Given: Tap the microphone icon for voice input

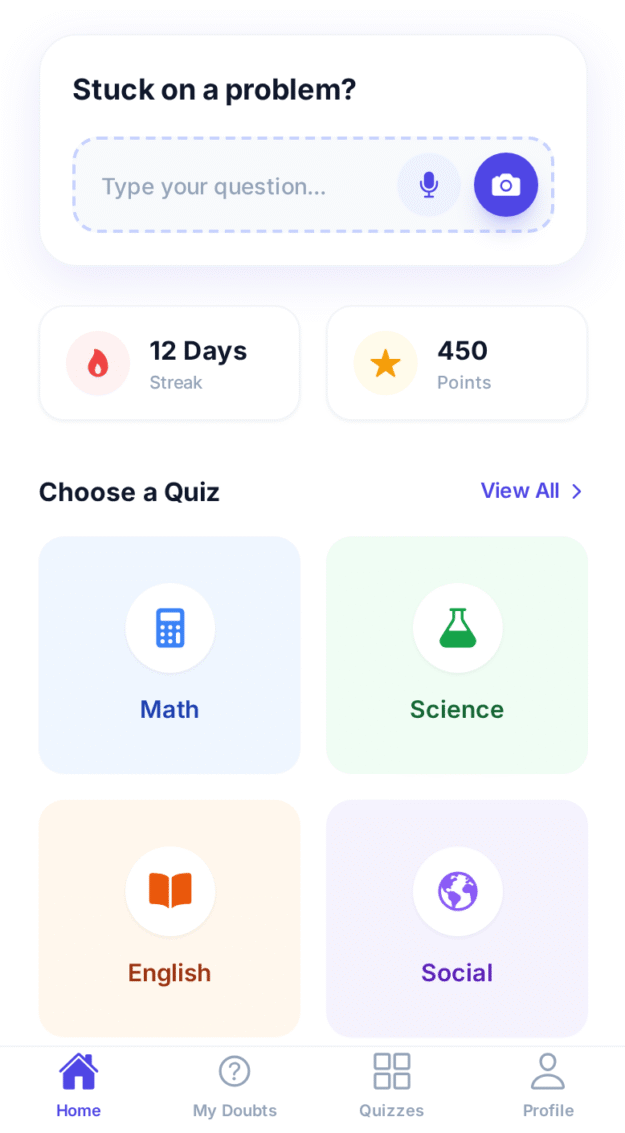Looking at the screenshot, I should pos(429,185).
